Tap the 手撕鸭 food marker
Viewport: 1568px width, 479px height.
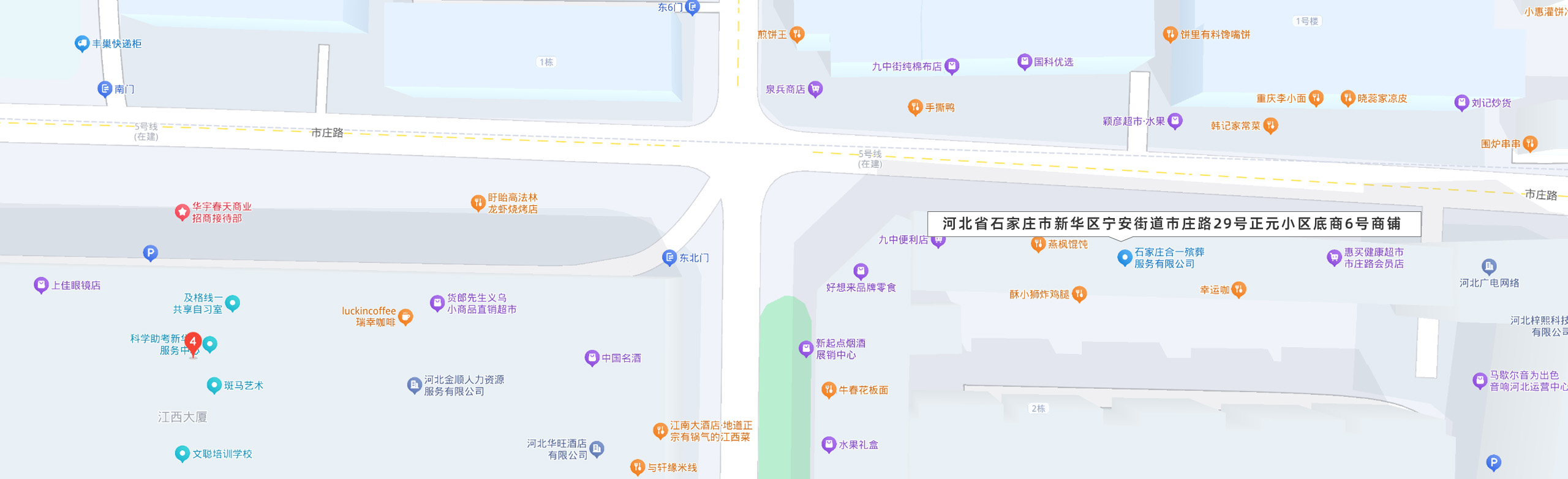click(914, 107)
